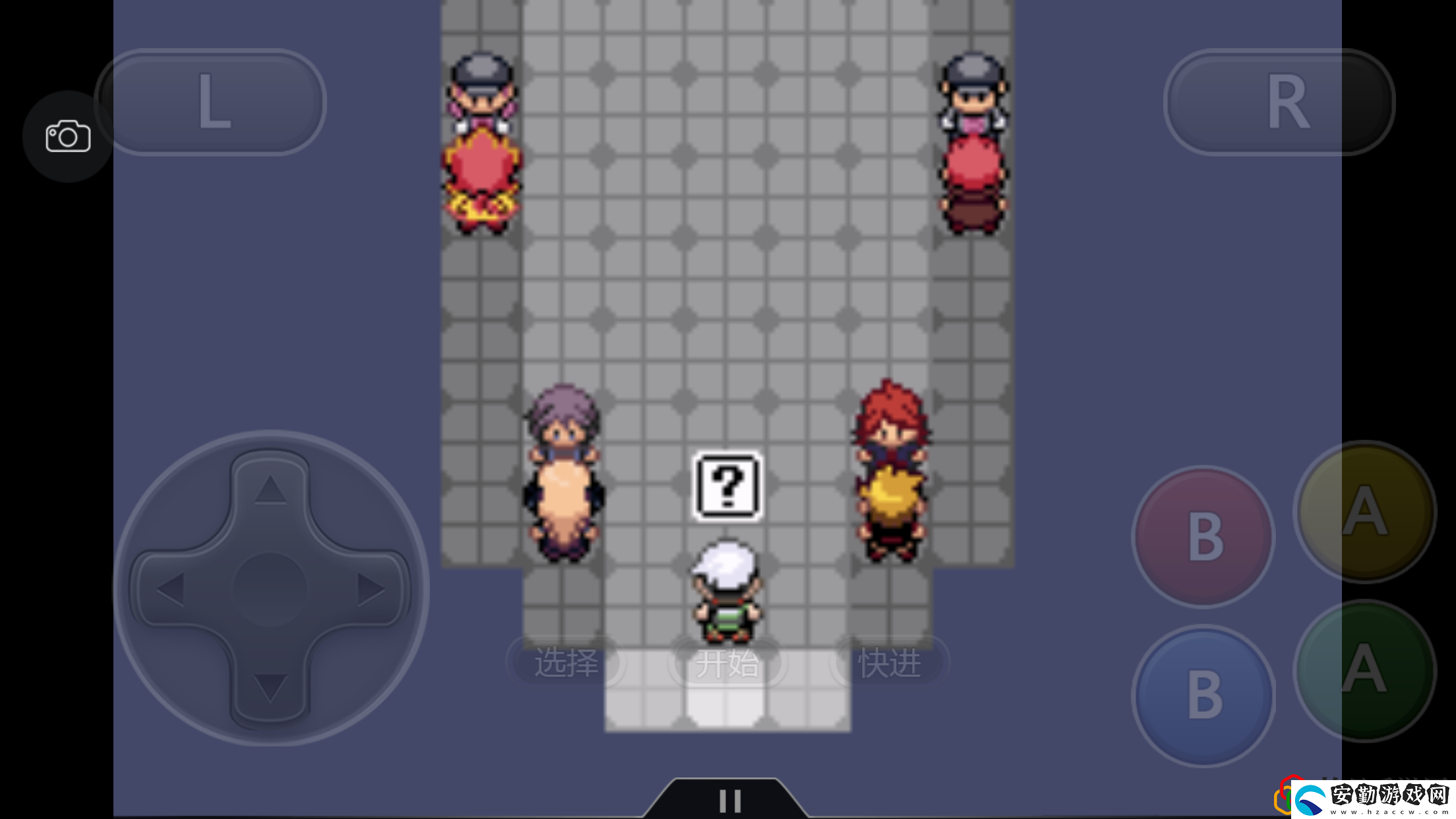Tap the L shoulder button
This screenshot has width=1456, height=819.
click(x=210, y=102)
